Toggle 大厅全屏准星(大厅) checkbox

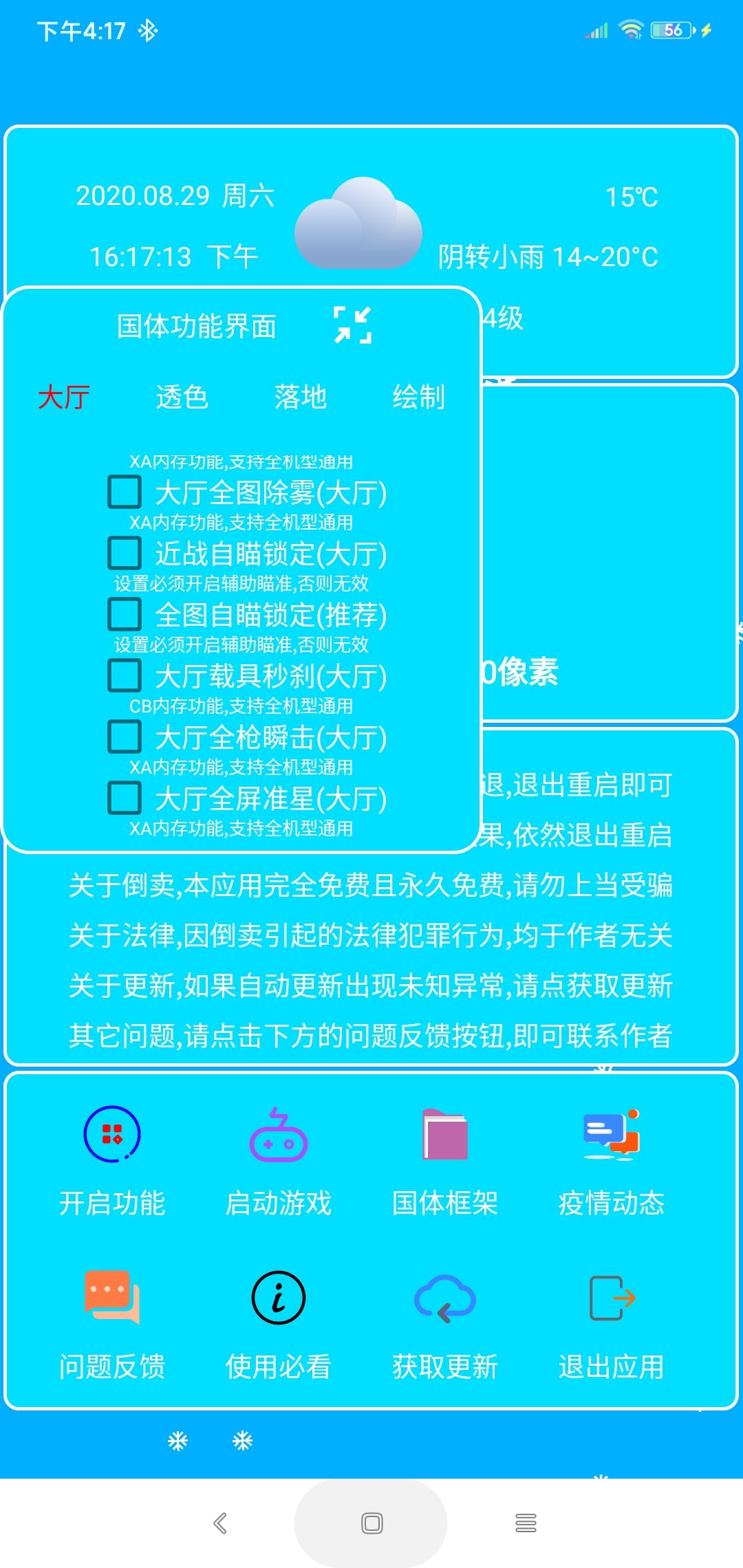click(125, 798)
